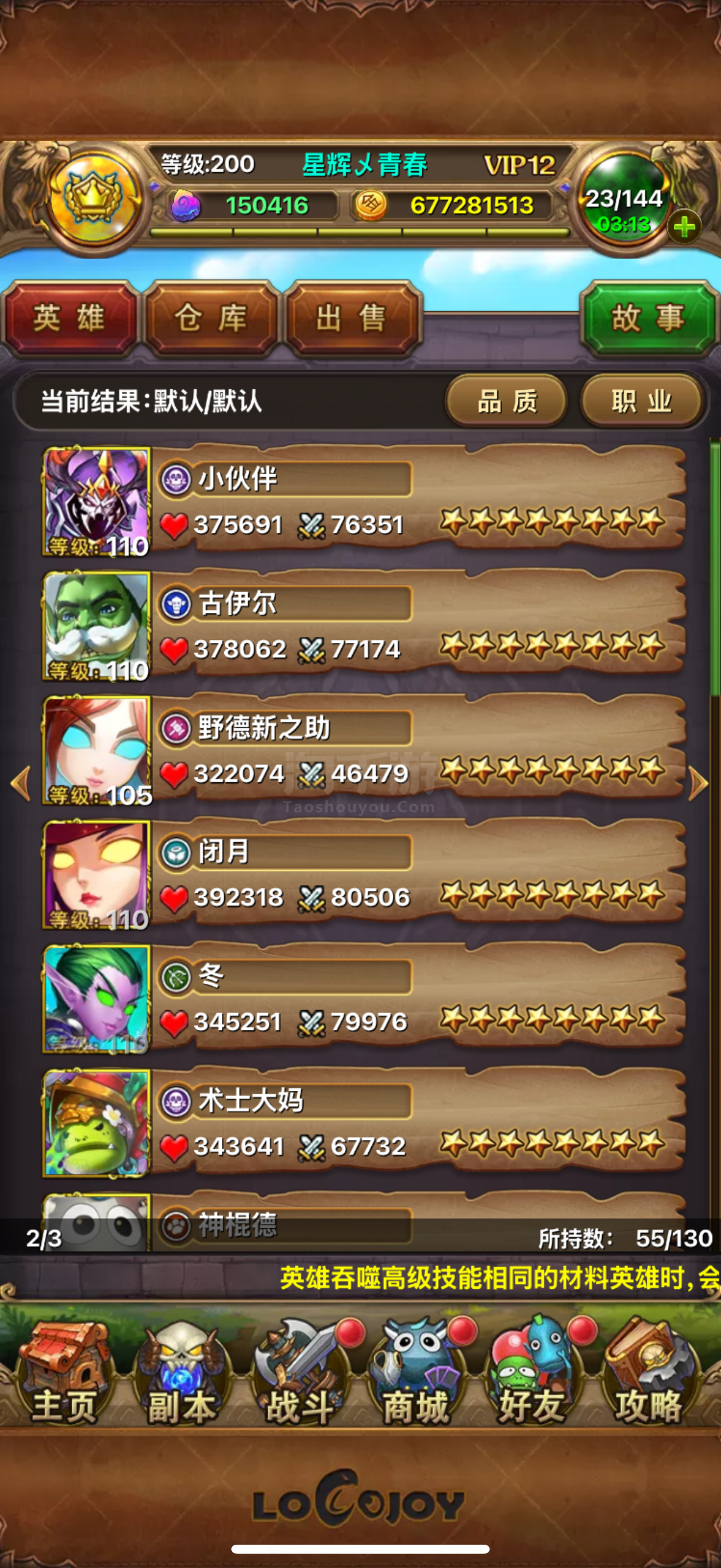
Task: Filter heroes by 职业
Action: coord(641,401)
